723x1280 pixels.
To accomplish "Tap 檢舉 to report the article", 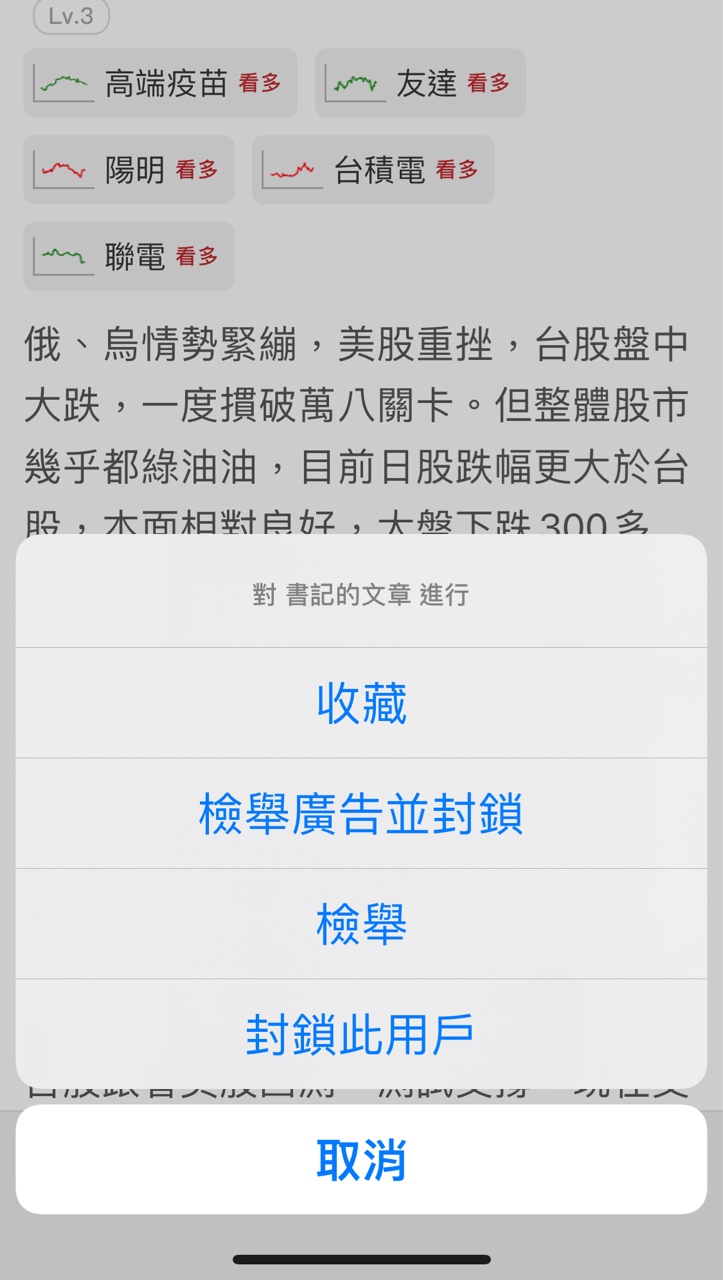I will tap(361, 924).
